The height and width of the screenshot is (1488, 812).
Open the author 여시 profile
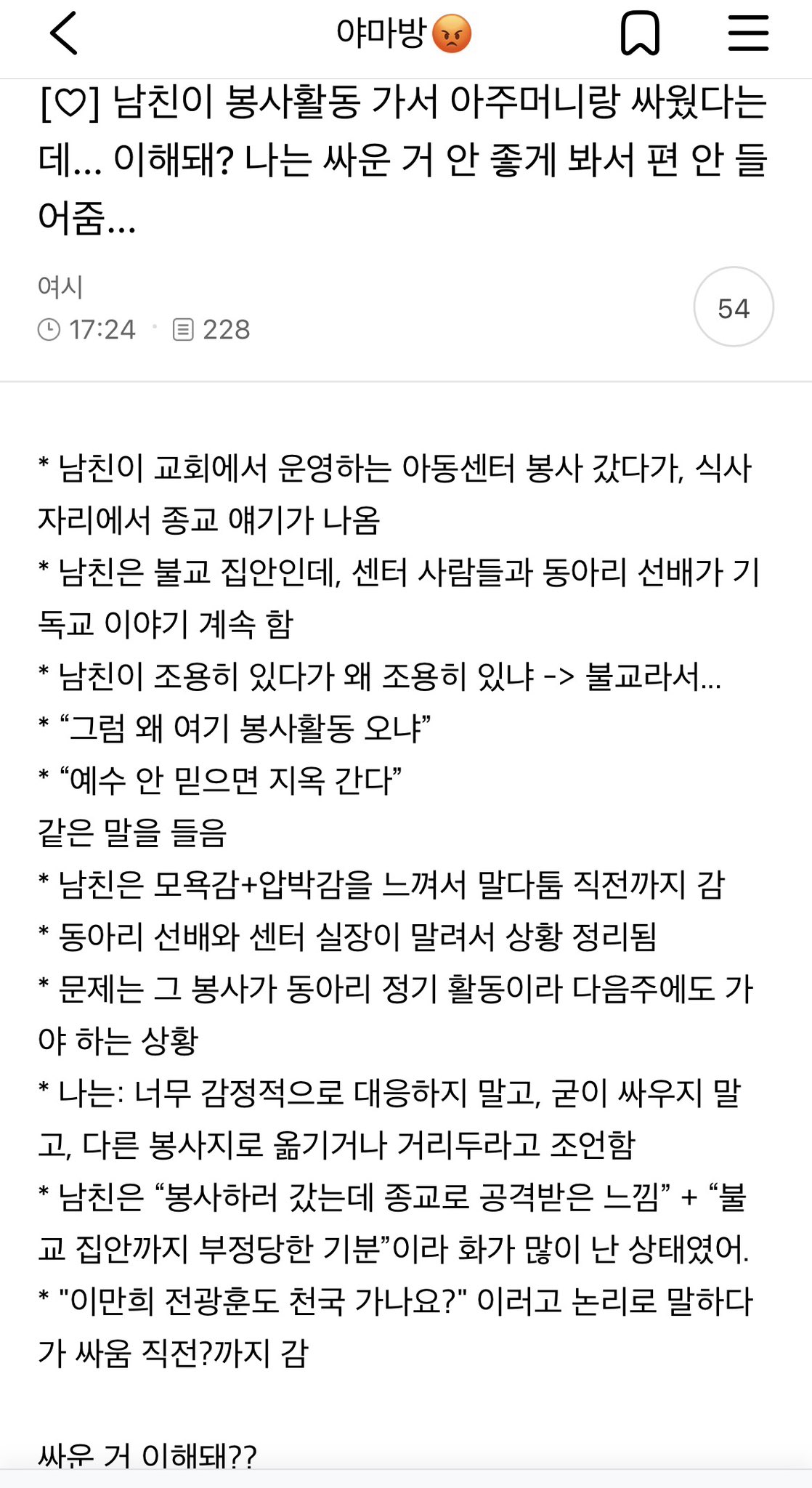tap(60, 286)
